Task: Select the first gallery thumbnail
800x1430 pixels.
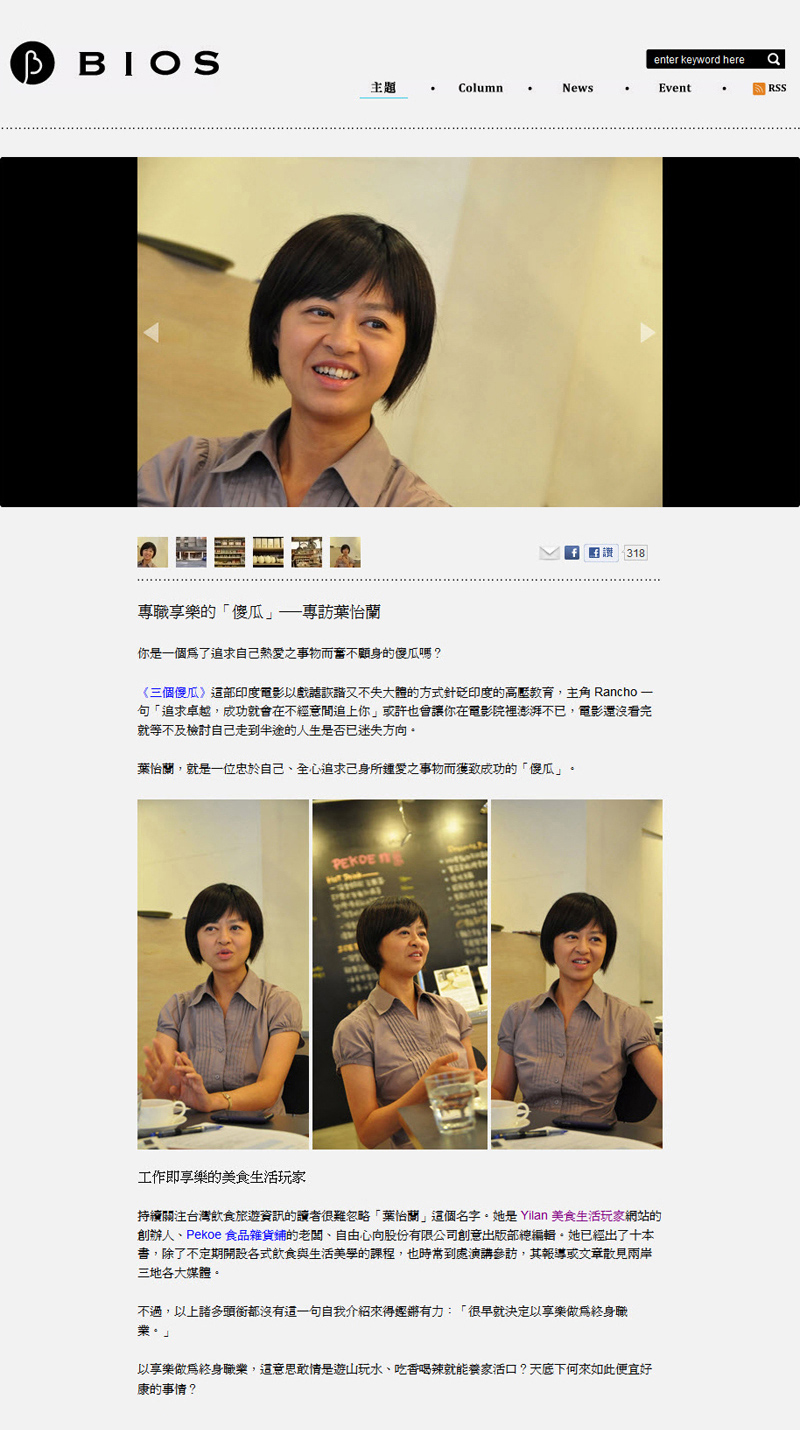Action: click(x=152, y=552)
